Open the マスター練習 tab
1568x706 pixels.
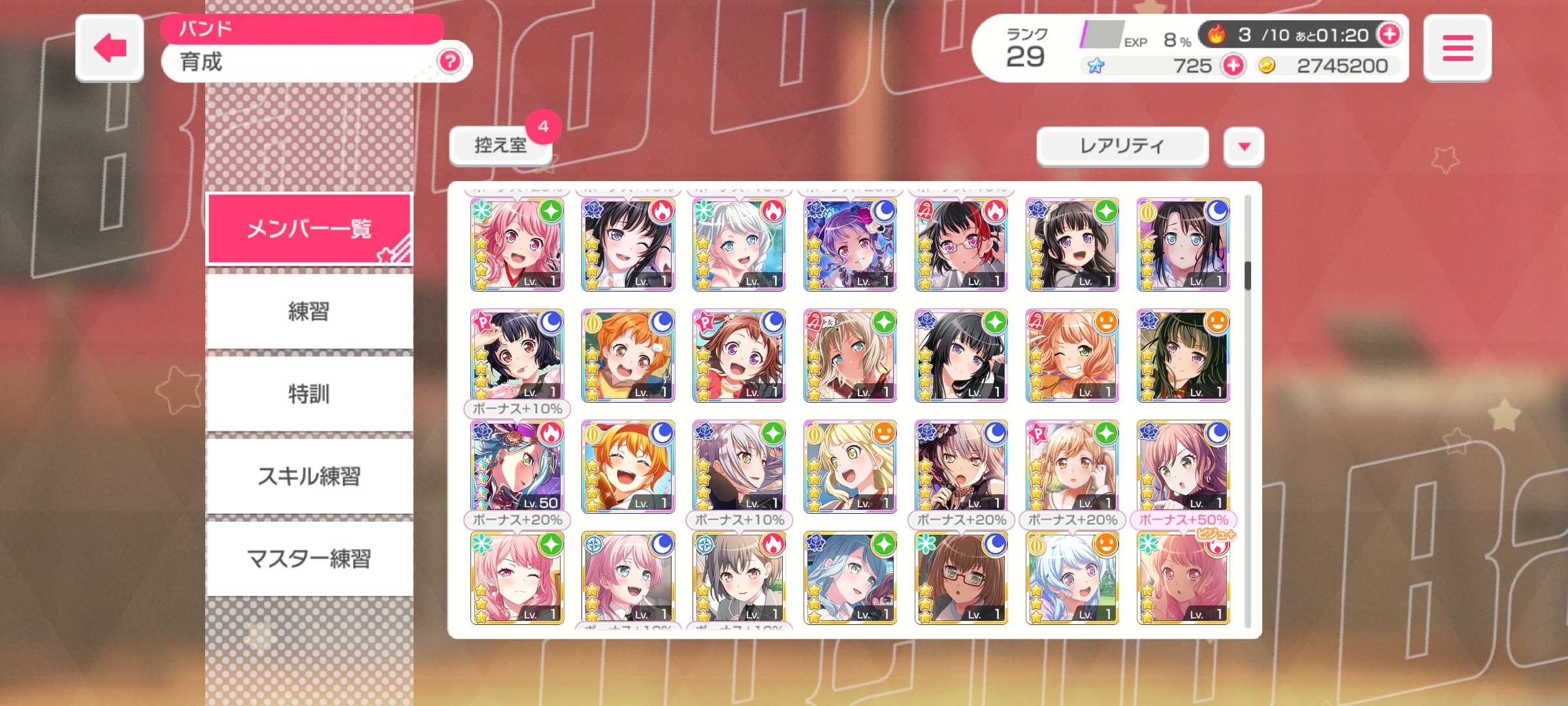[309, 558]
